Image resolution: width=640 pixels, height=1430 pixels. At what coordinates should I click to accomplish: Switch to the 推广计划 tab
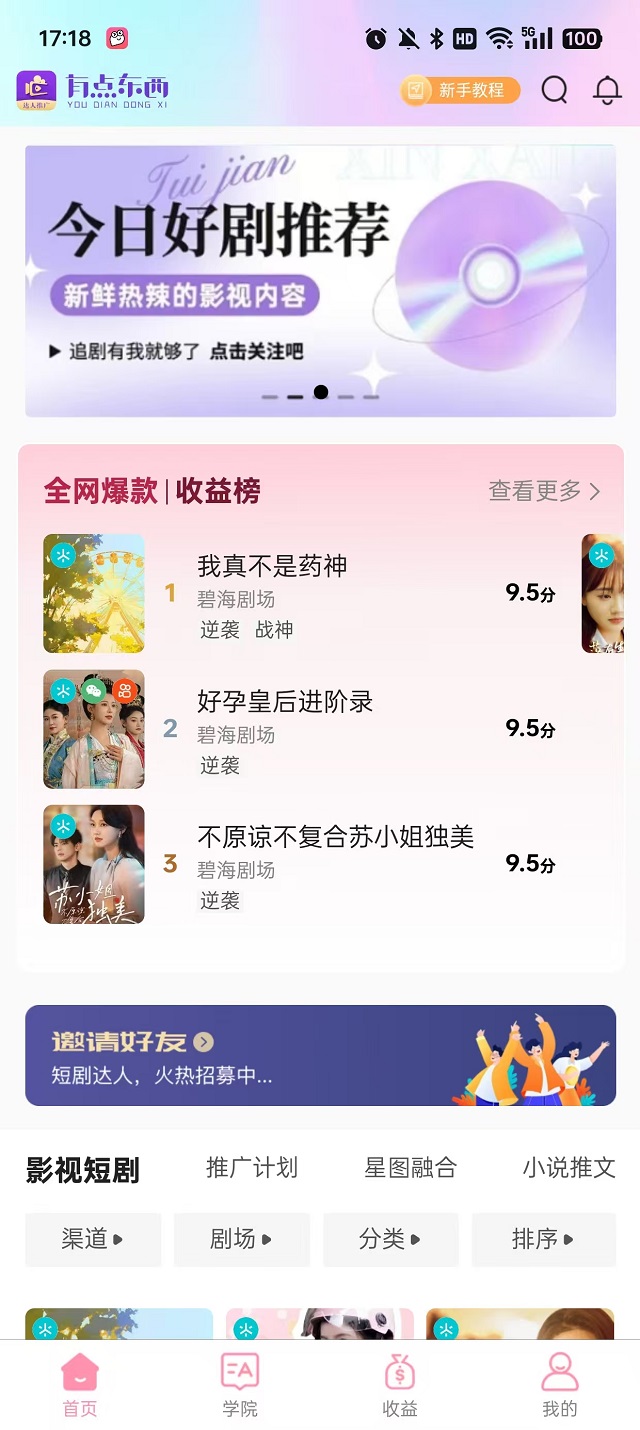(251, 1168)
